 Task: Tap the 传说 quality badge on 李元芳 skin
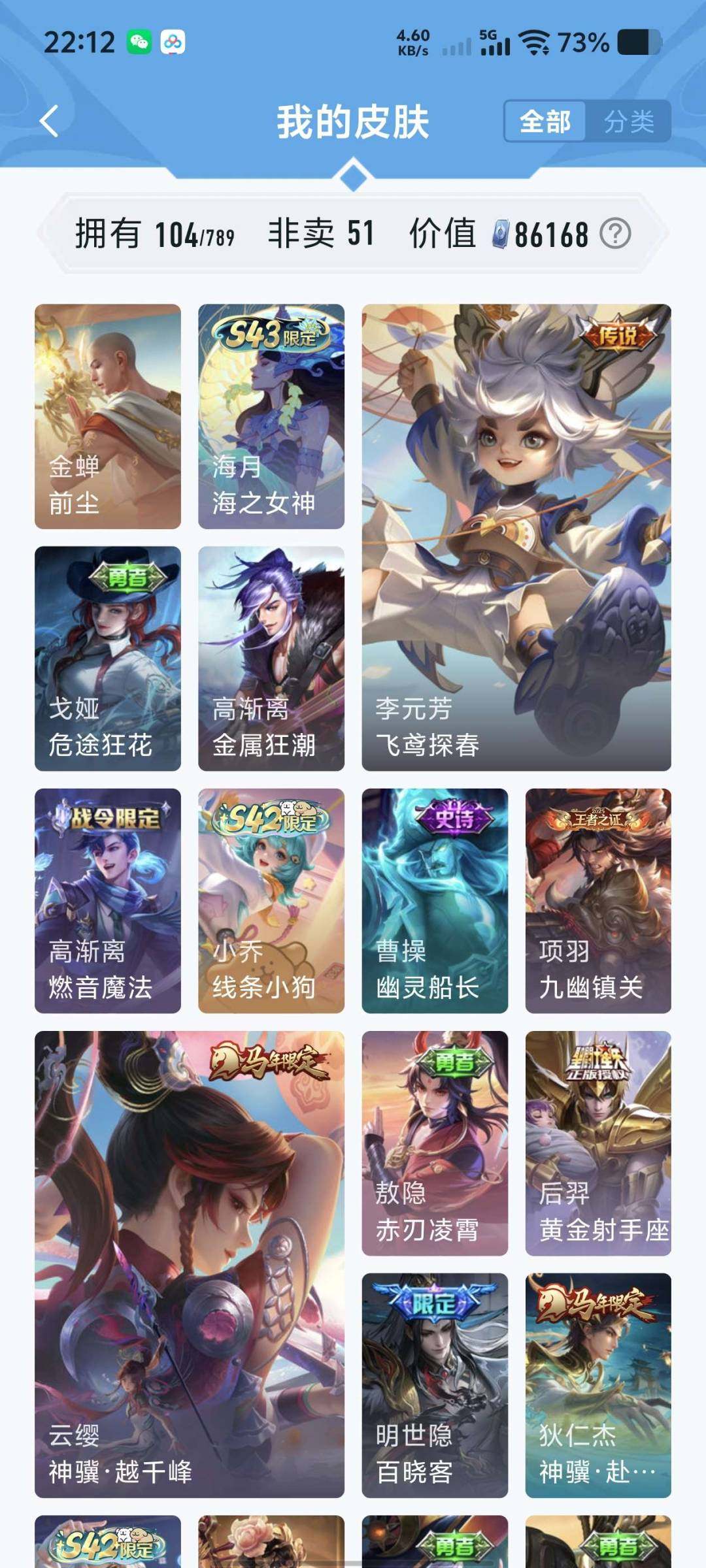[x=616, y=332]
